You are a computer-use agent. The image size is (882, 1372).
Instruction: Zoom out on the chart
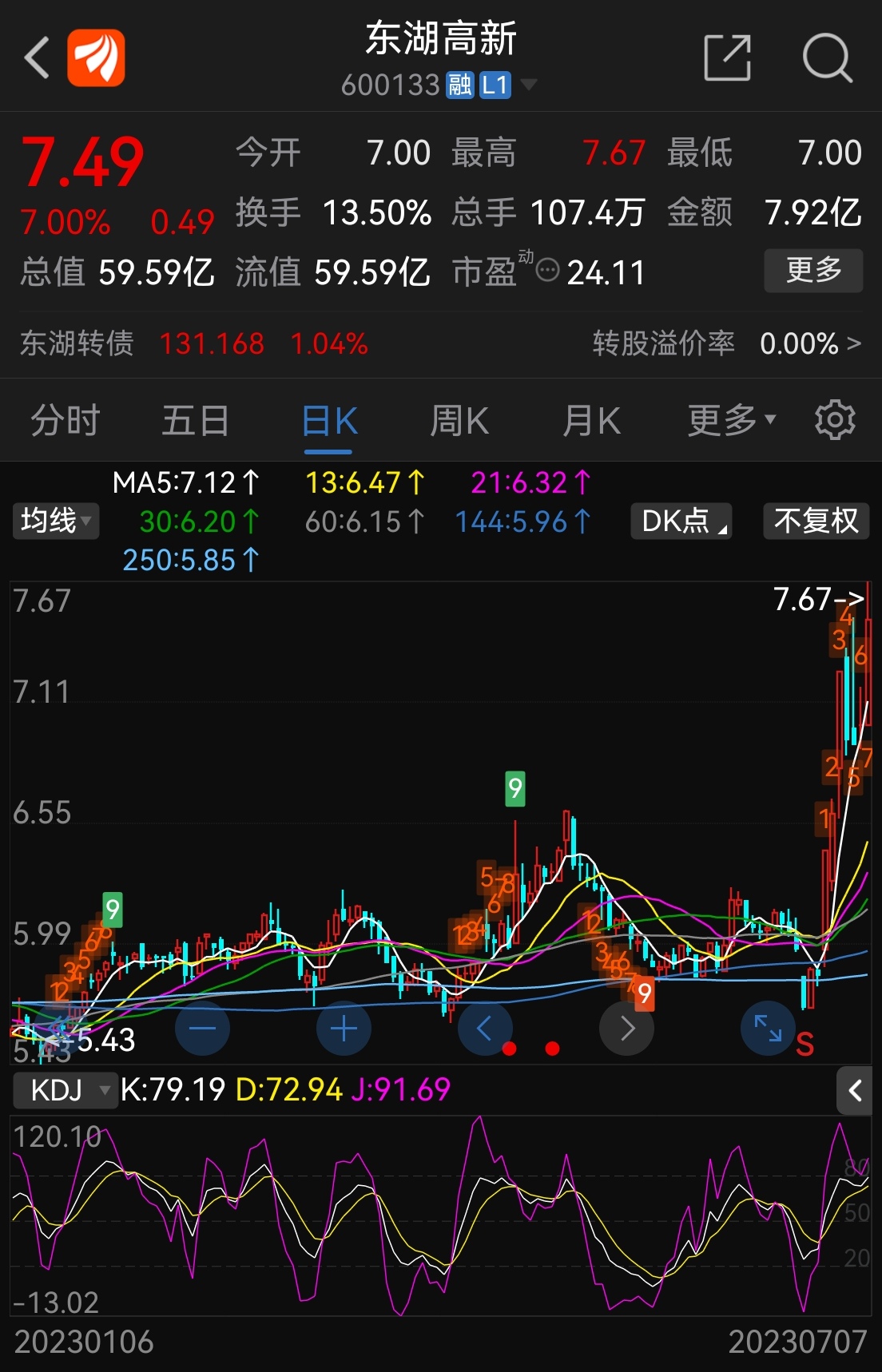202,1029
